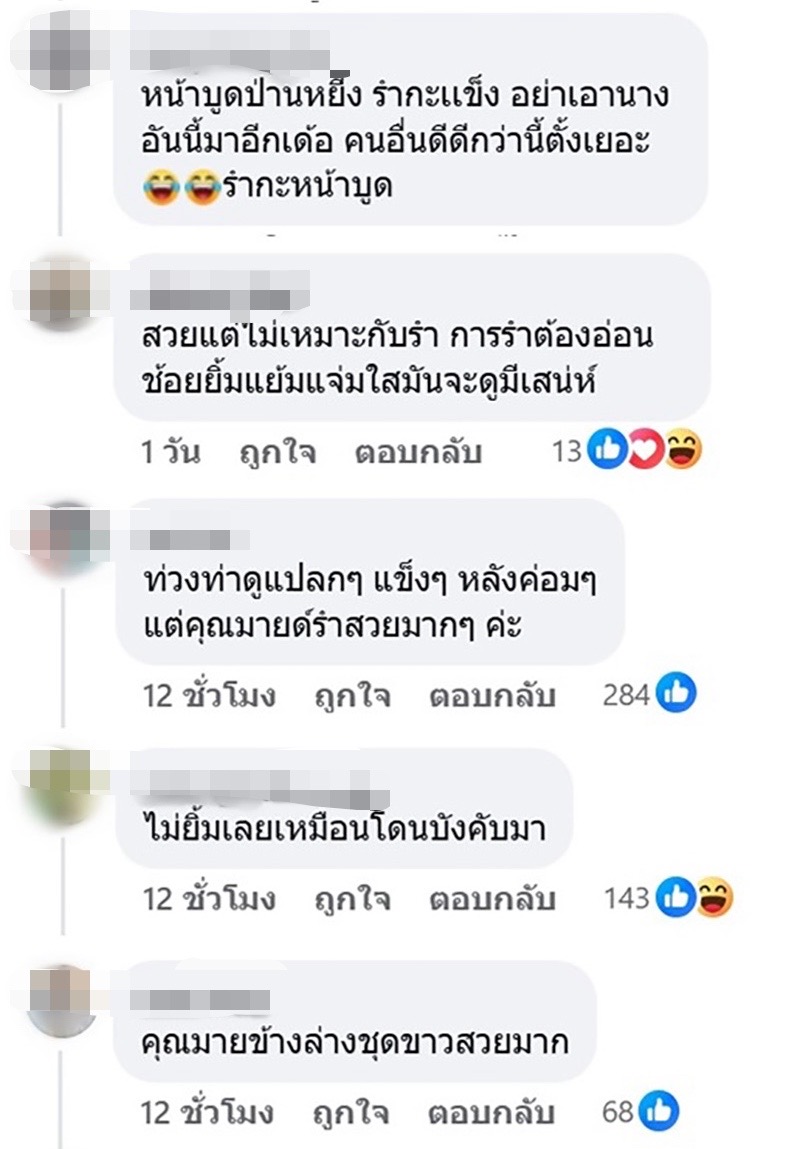View the 13 reactions on the สวยแต่ไม่เหมาะกับรำ comment

click(627, 452)
